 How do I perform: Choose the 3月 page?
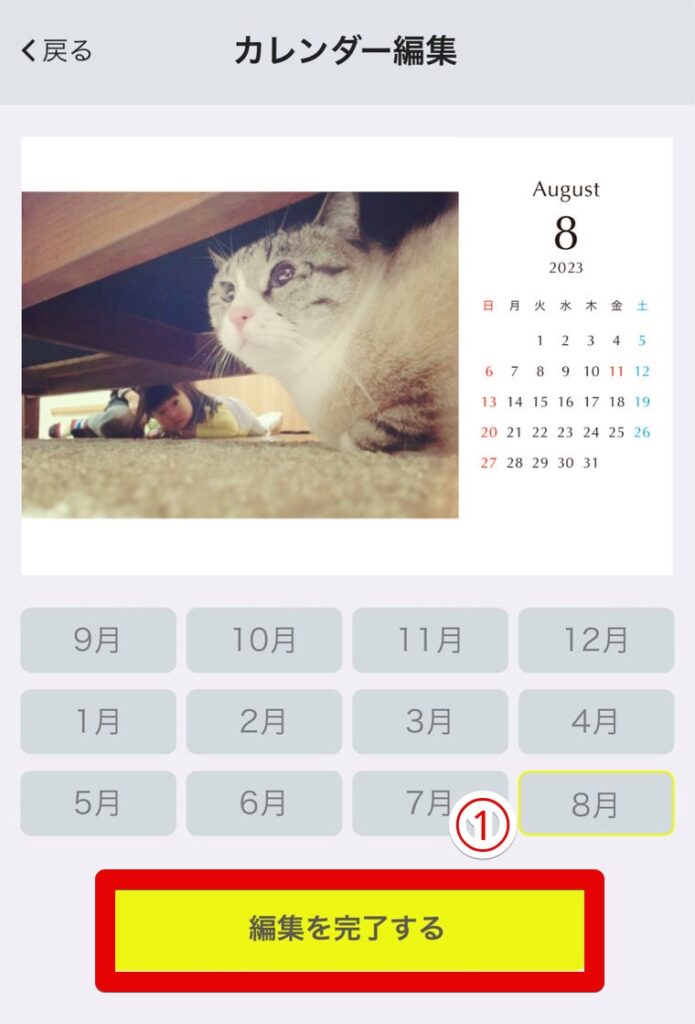point(430,722)
